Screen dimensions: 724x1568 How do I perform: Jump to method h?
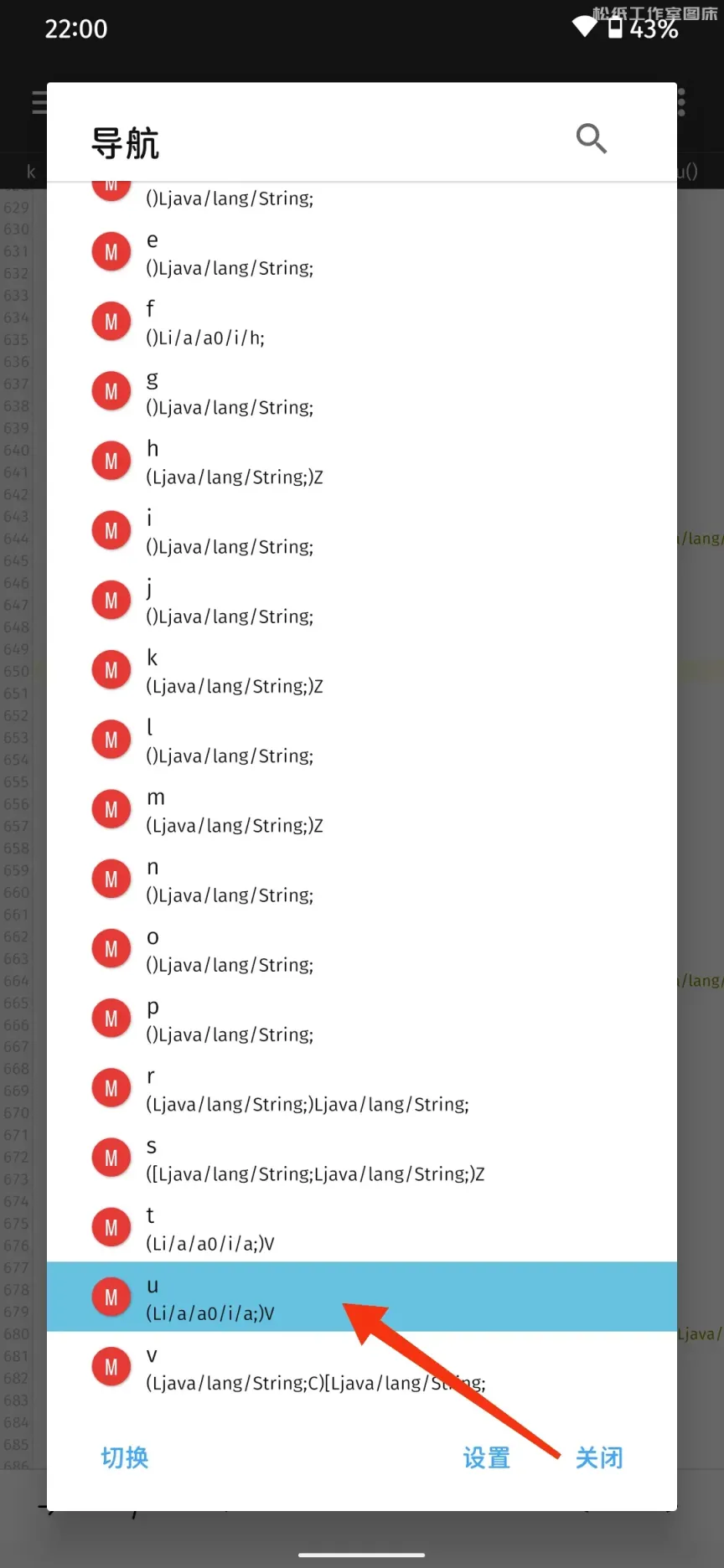[362, 462]
